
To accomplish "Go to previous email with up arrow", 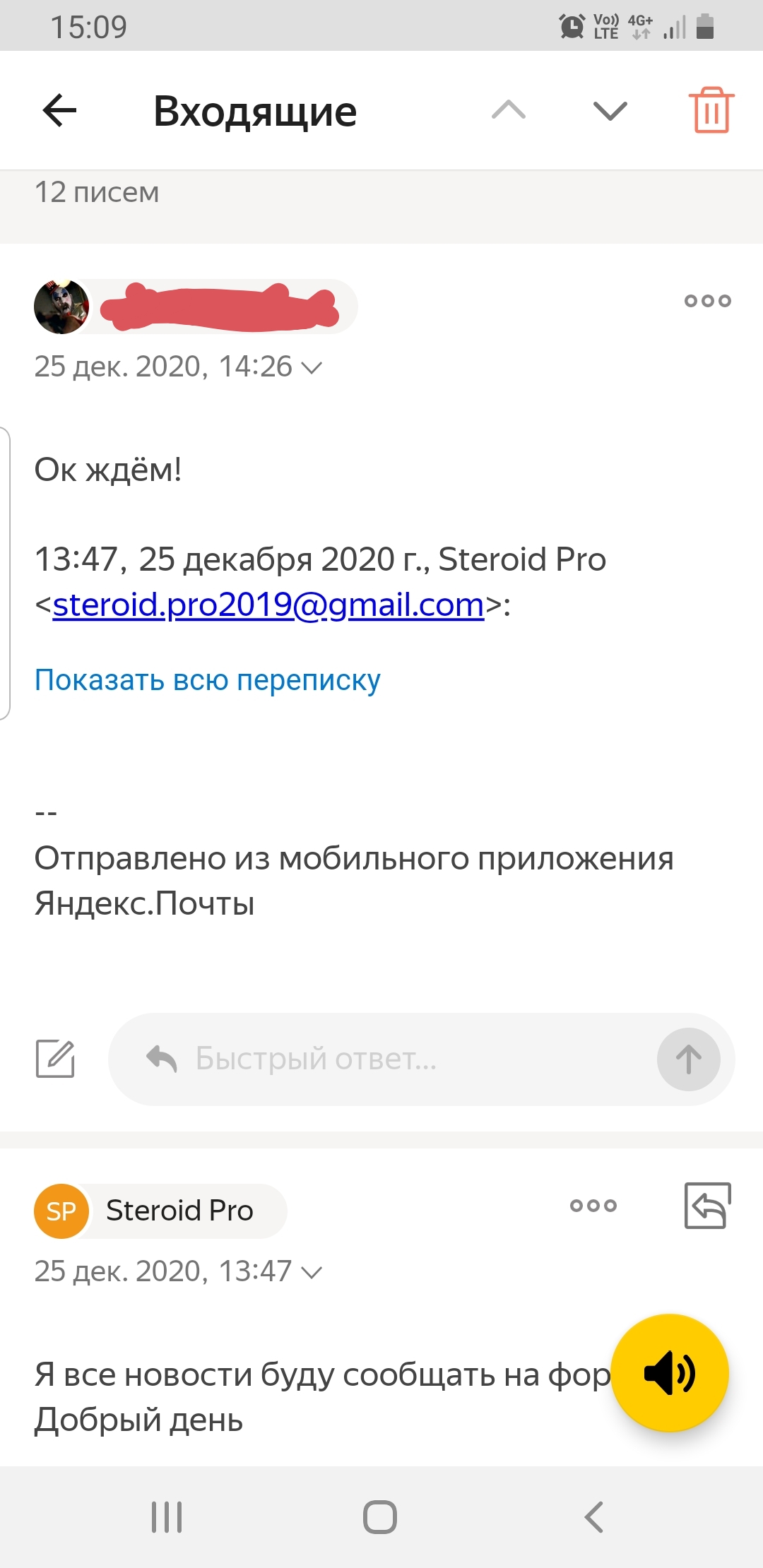I will click(x=509, y=110).
